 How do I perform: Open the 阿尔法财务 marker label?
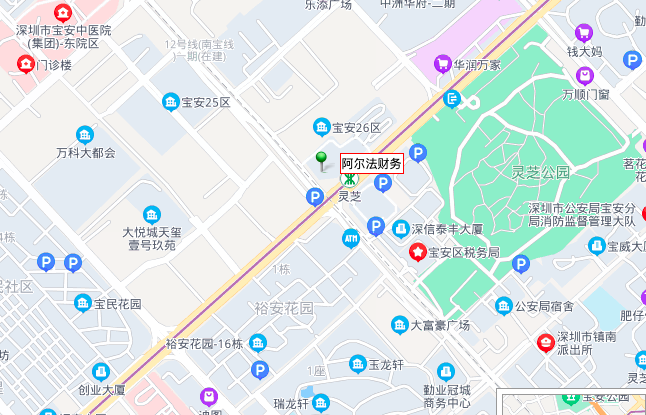point(371,163)
